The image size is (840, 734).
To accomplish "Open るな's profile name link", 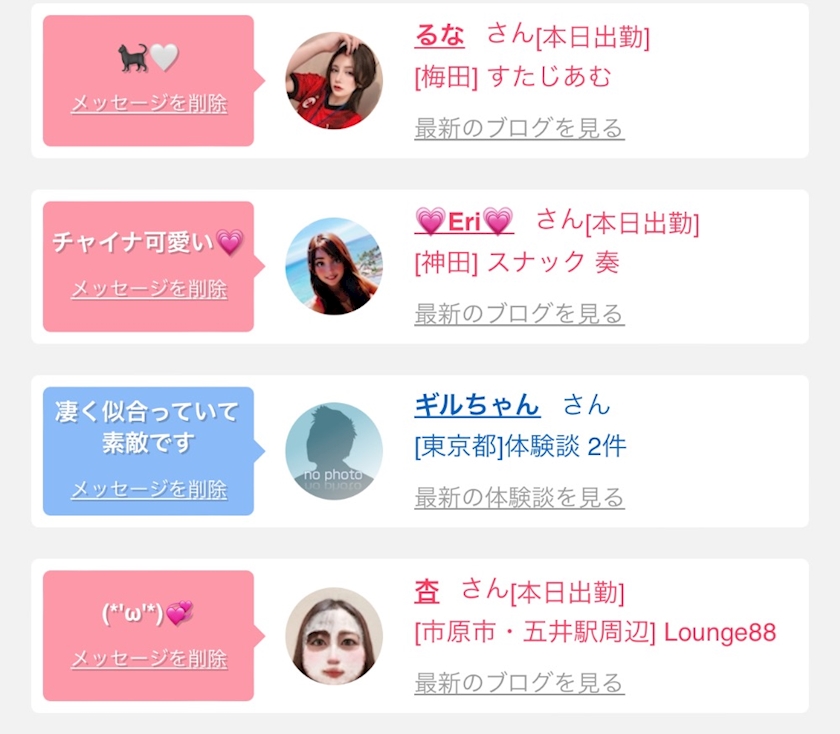I will [439, 36].
